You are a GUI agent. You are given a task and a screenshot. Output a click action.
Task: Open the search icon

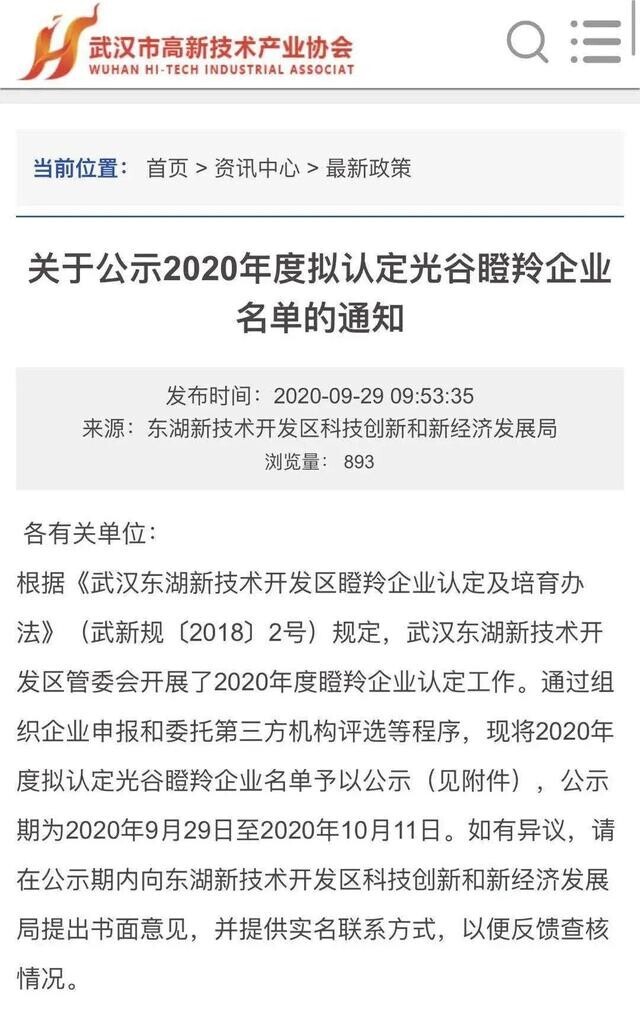(527, 41)
